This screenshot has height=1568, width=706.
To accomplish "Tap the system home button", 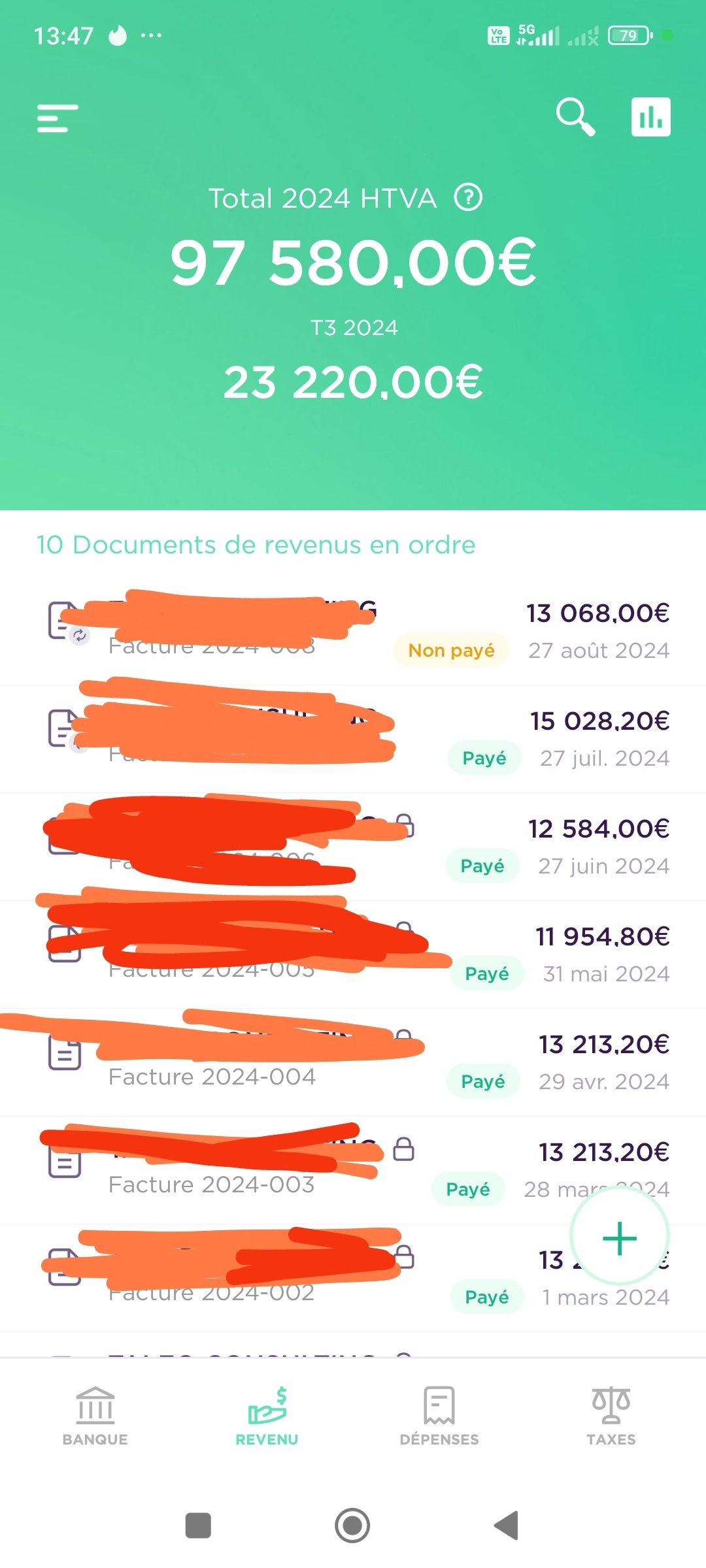I will point(352,1526).
